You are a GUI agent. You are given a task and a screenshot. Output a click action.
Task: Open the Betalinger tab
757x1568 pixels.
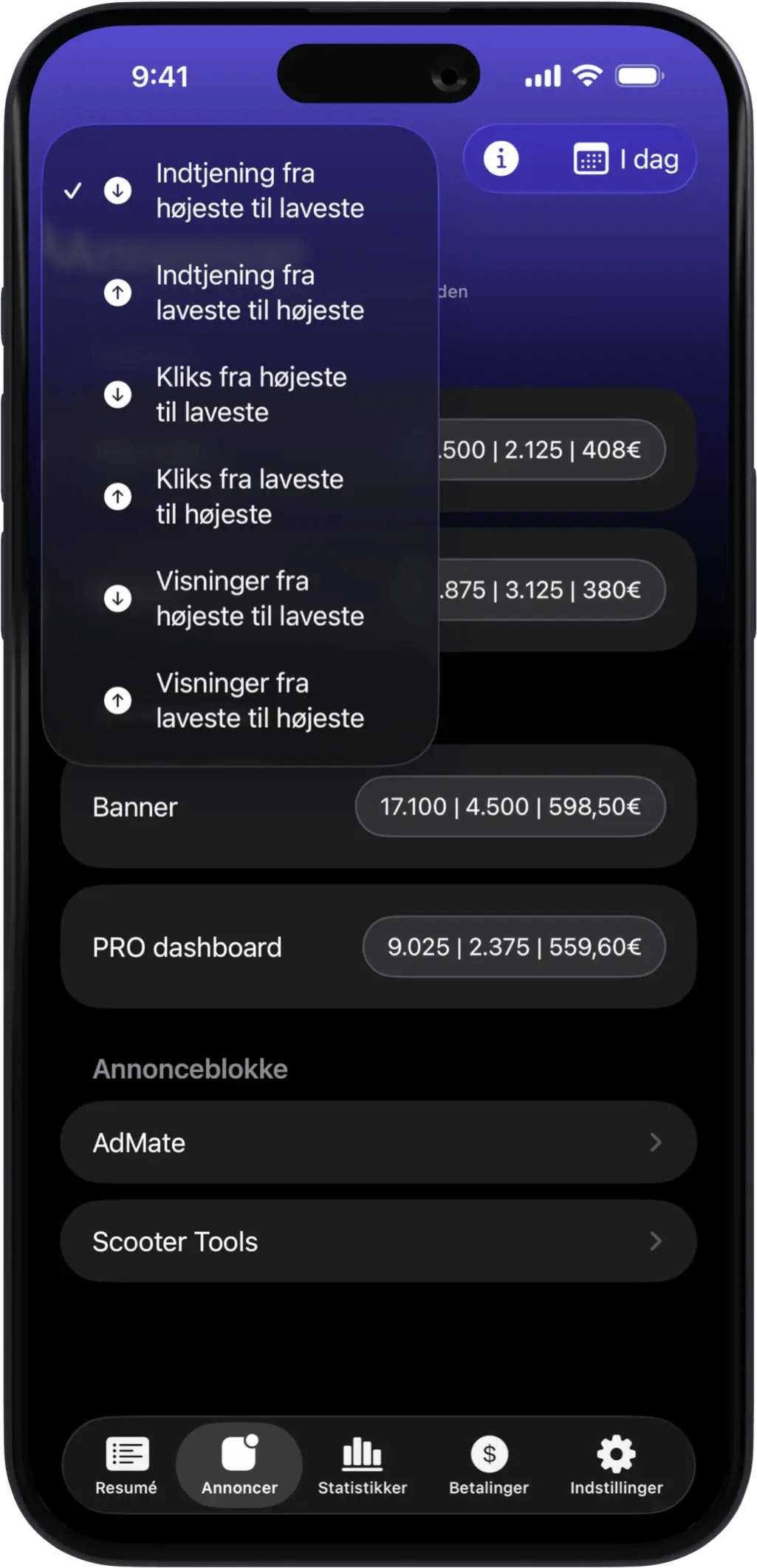[489, 1465]
